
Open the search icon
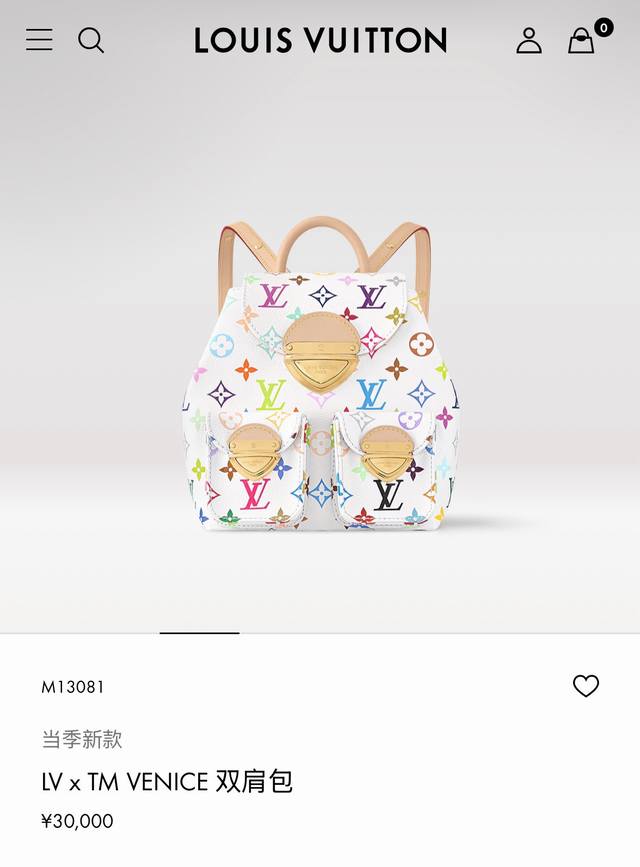click(91, 40)
